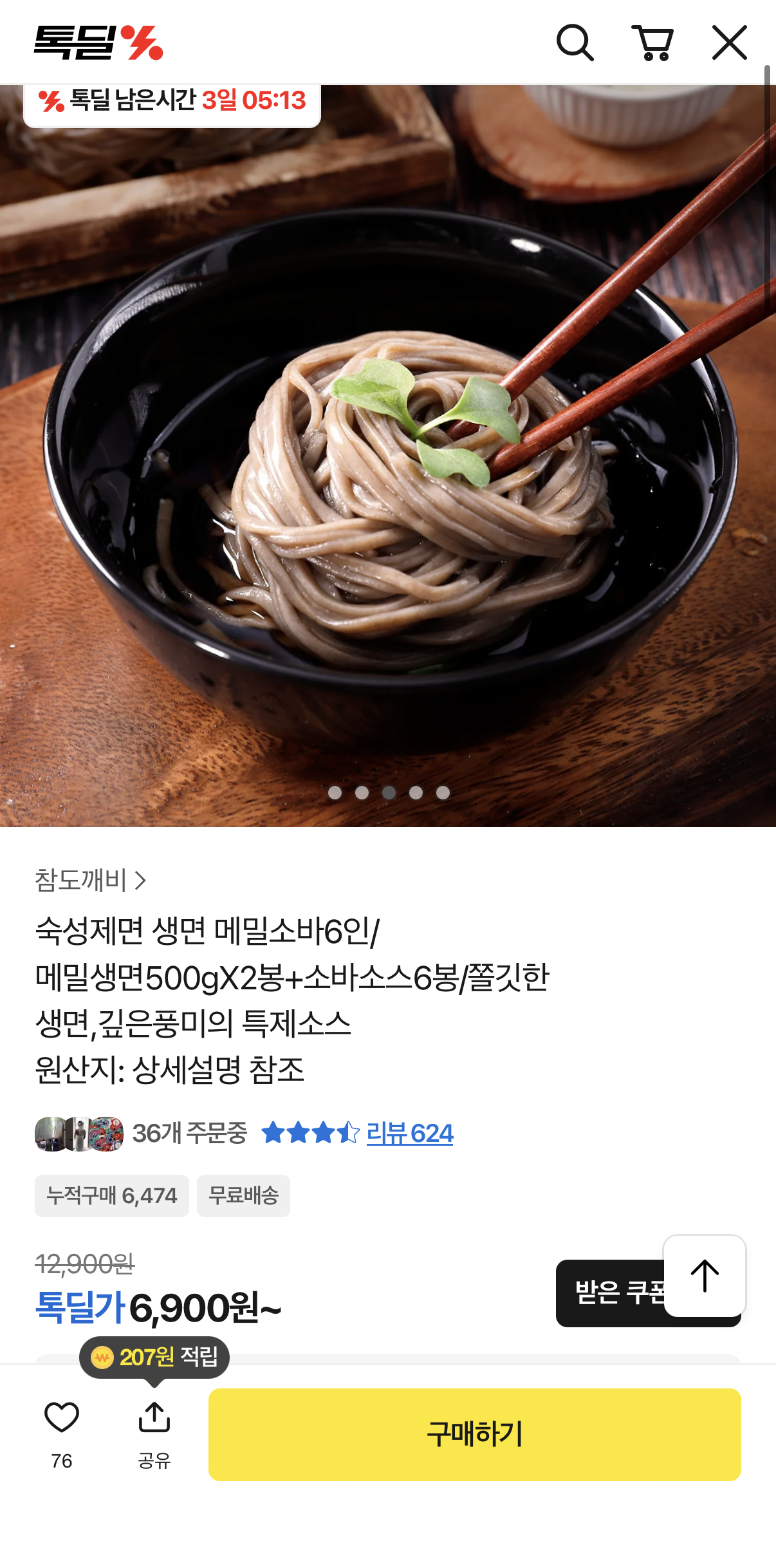Image resolution: width=776 pixels, height=1568 pixels.
Task: Close the product page with X
Action: click(x=729, y=43)
